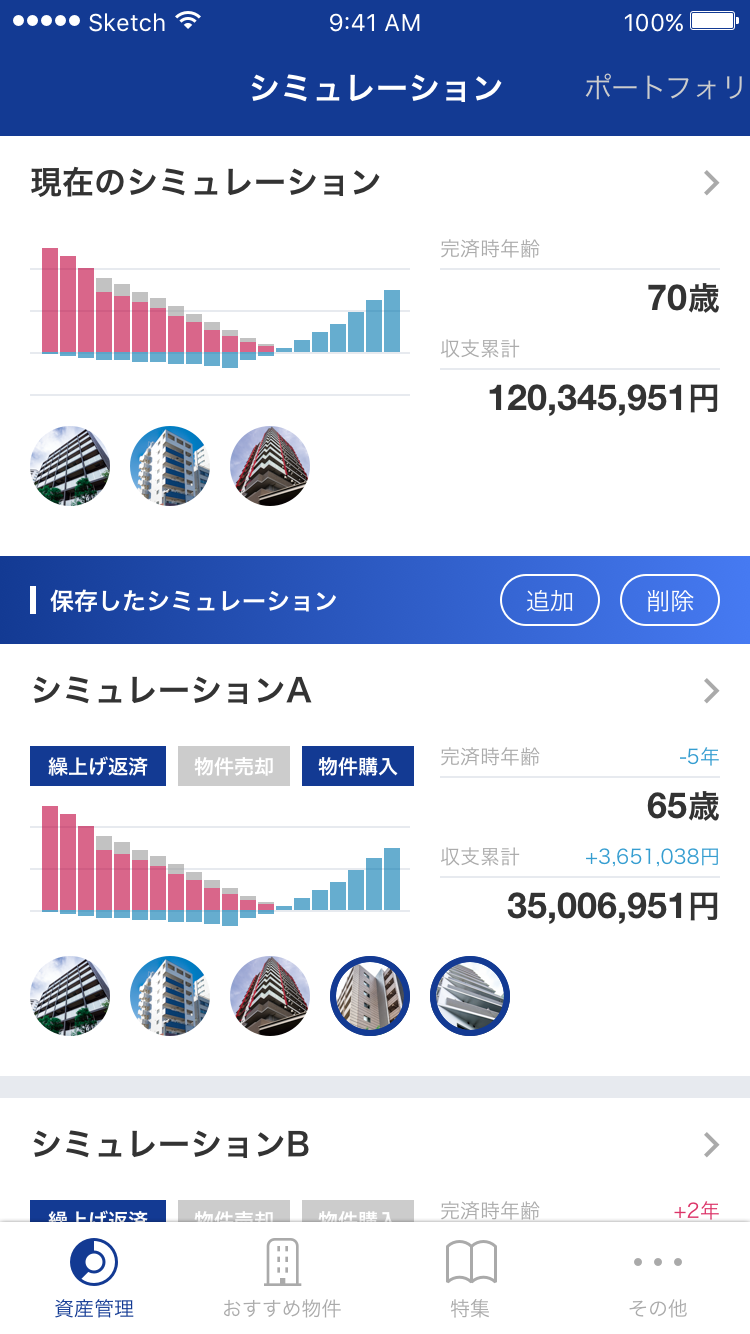Select 物件購入 chip in シミュレーションA
Screen dimensions: 750x1334
pos(358,766)
